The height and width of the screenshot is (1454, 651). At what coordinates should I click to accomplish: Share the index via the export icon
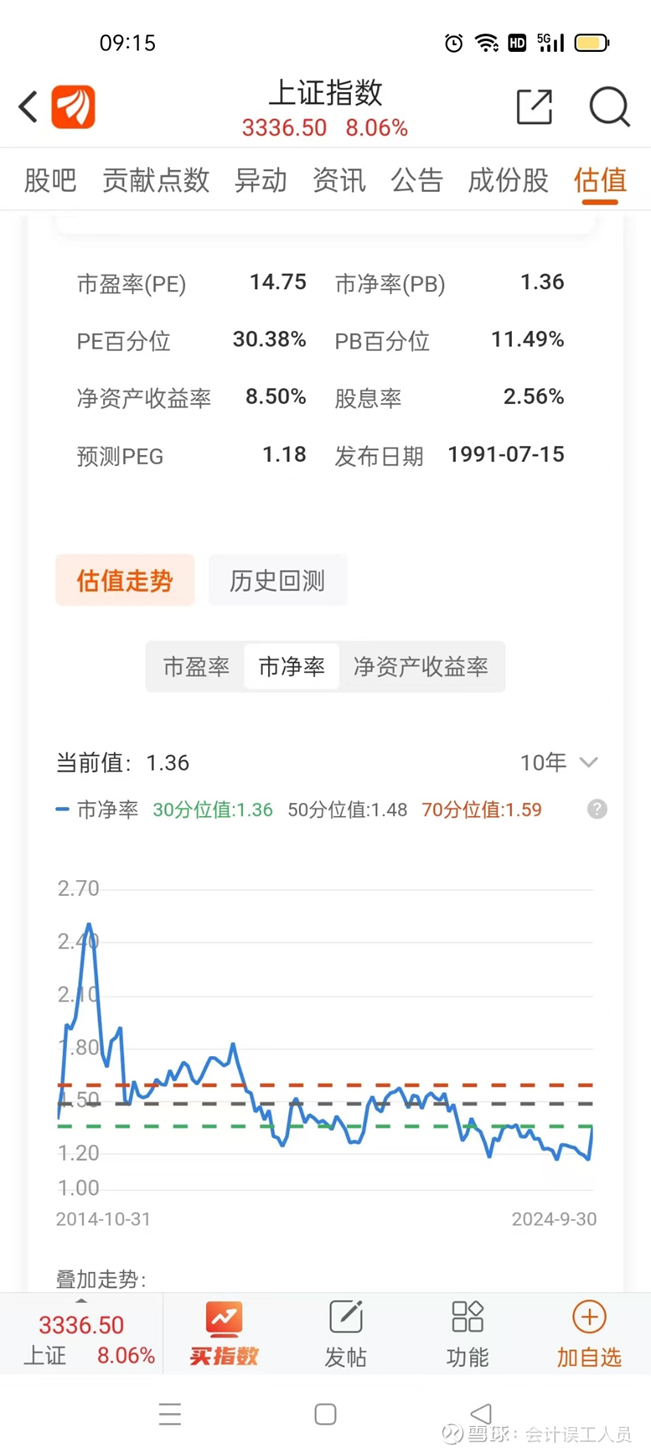(x=534, y=106)
